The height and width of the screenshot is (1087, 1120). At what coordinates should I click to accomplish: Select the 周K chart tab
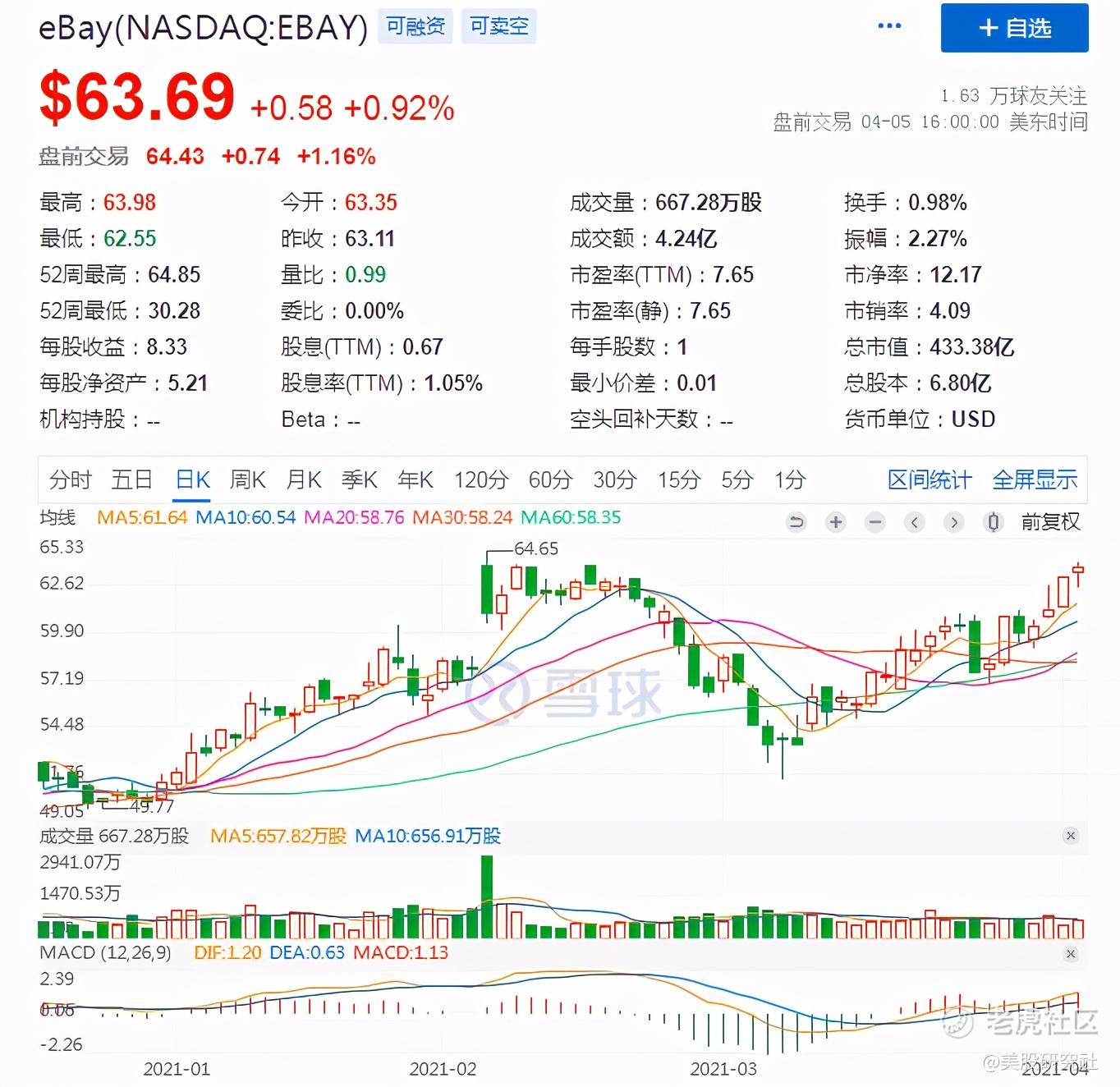pyautogui.click(x=247, y=479)
